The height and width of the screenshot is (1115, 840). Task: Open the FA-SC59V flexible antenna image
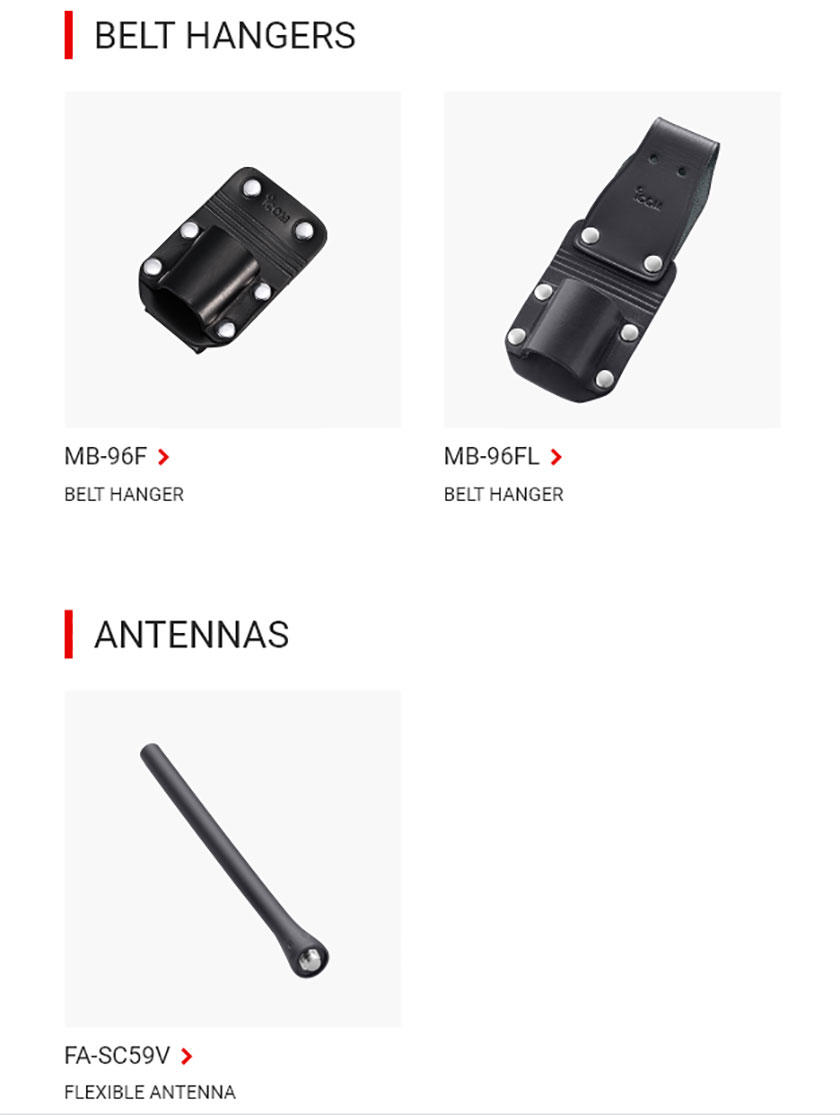(x=232, y=858)
